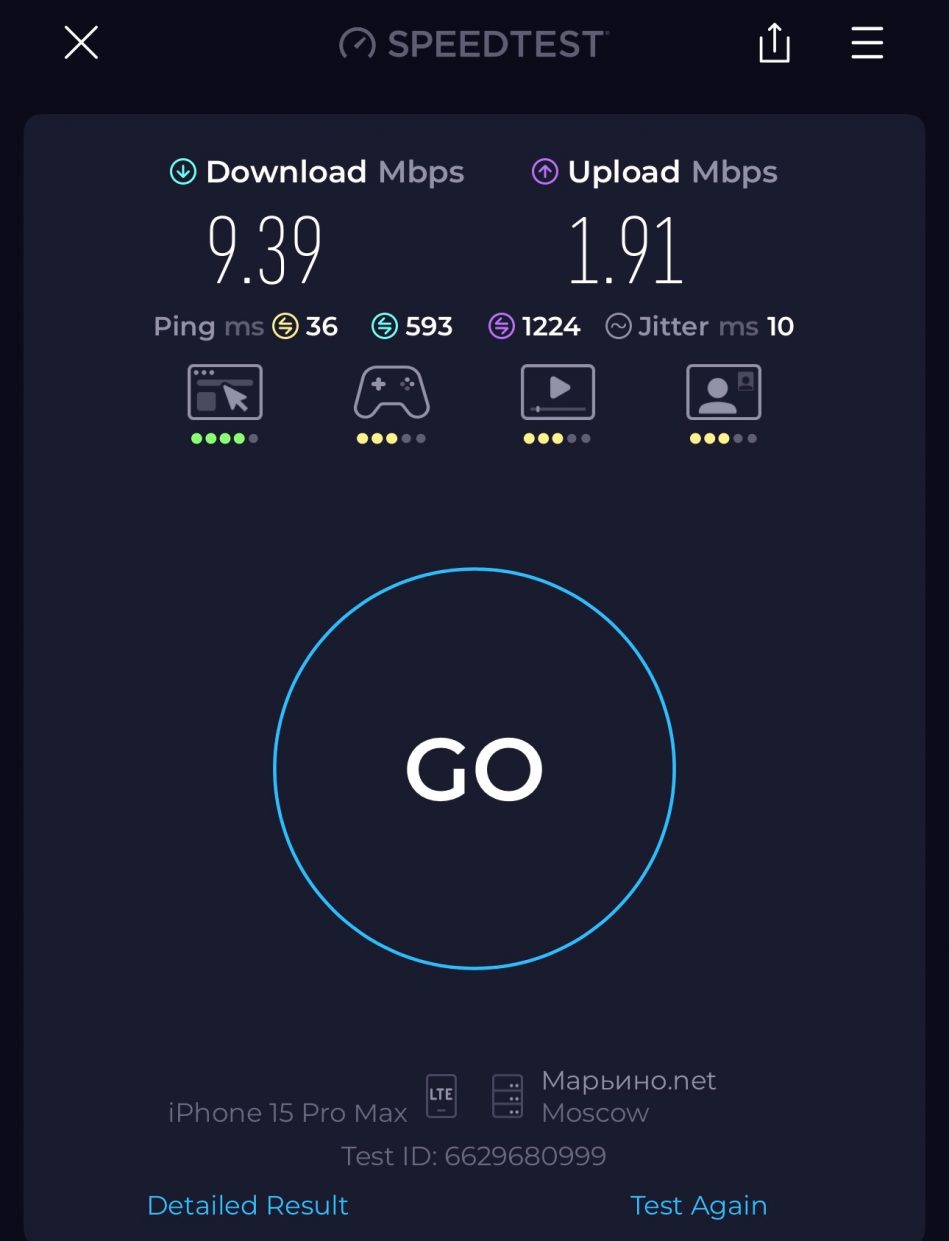Viewport: 949px width, 1241px height.
Task: Change the Марьино.net server
Action: tap(628, 1096)
